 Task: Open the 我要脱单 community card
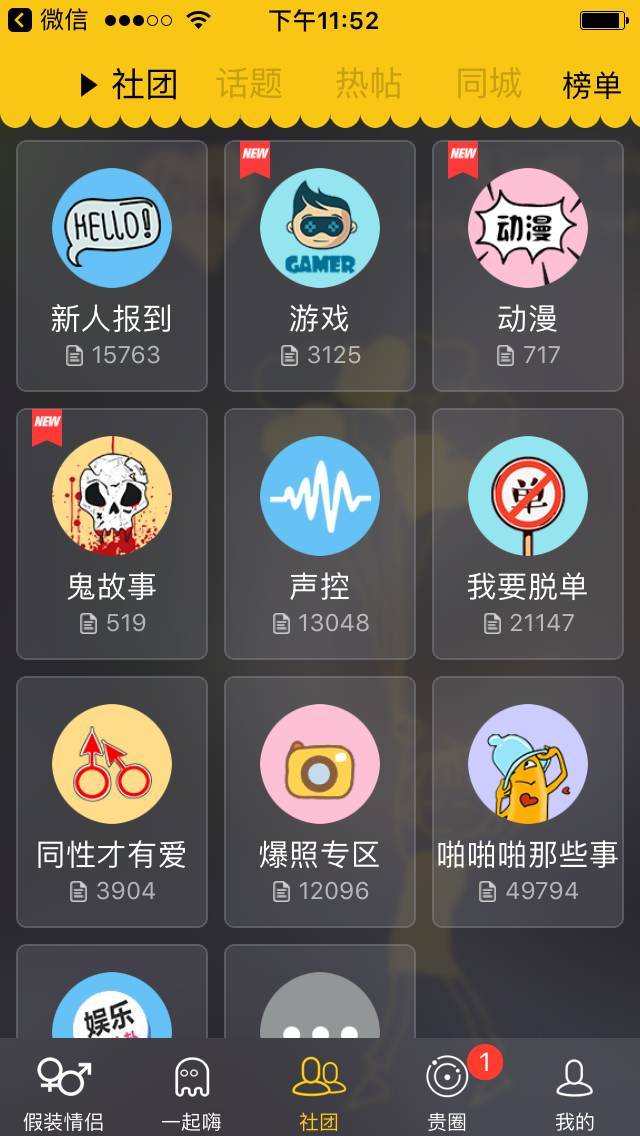point(528,533)
